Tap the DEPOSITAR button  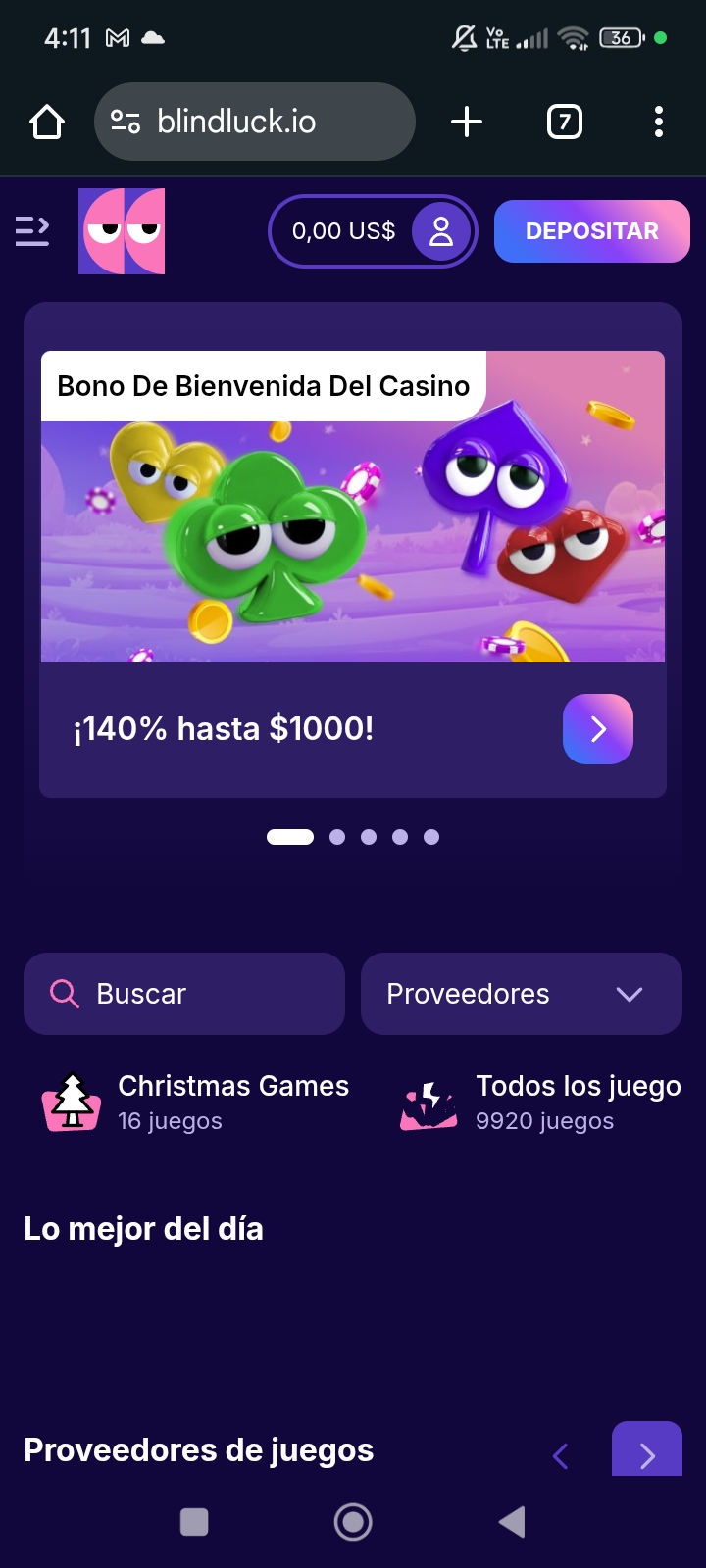pos(591,231)
